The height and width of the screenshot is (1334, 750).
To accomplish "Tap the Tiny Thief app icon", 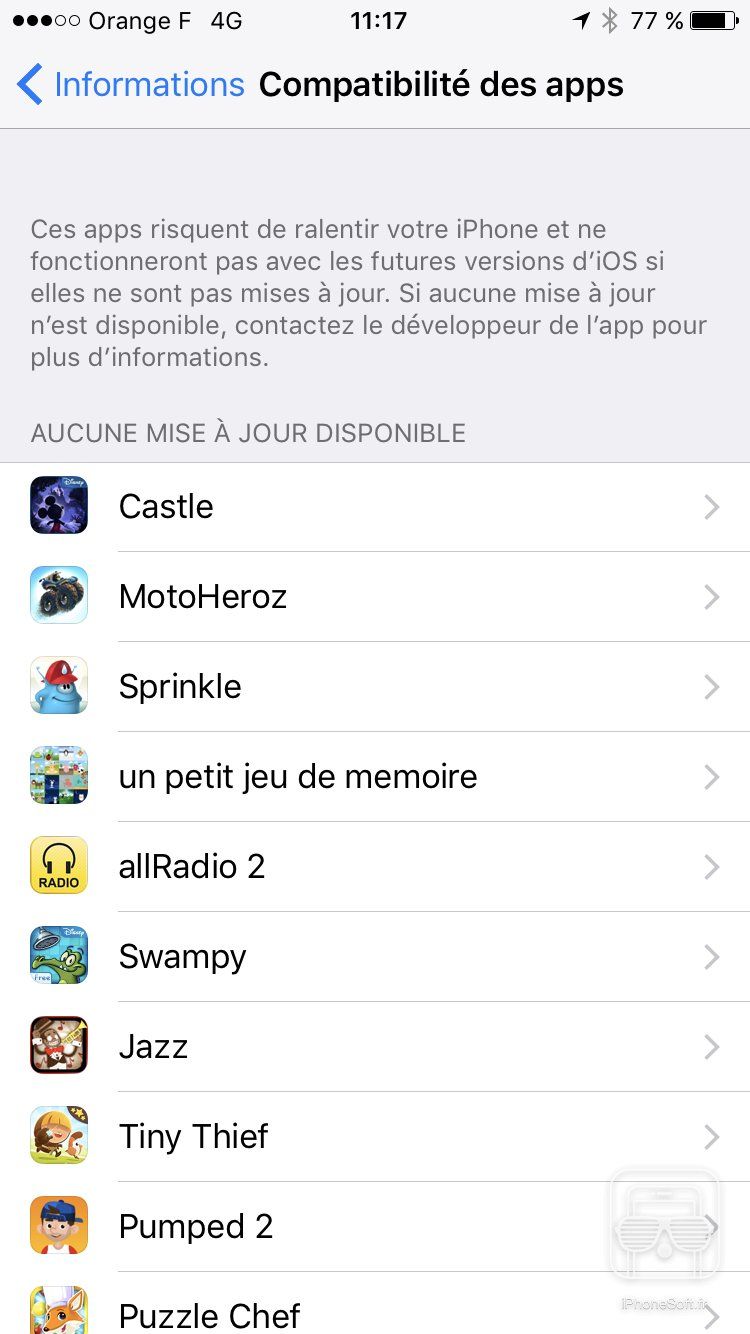I will 58,1135.
